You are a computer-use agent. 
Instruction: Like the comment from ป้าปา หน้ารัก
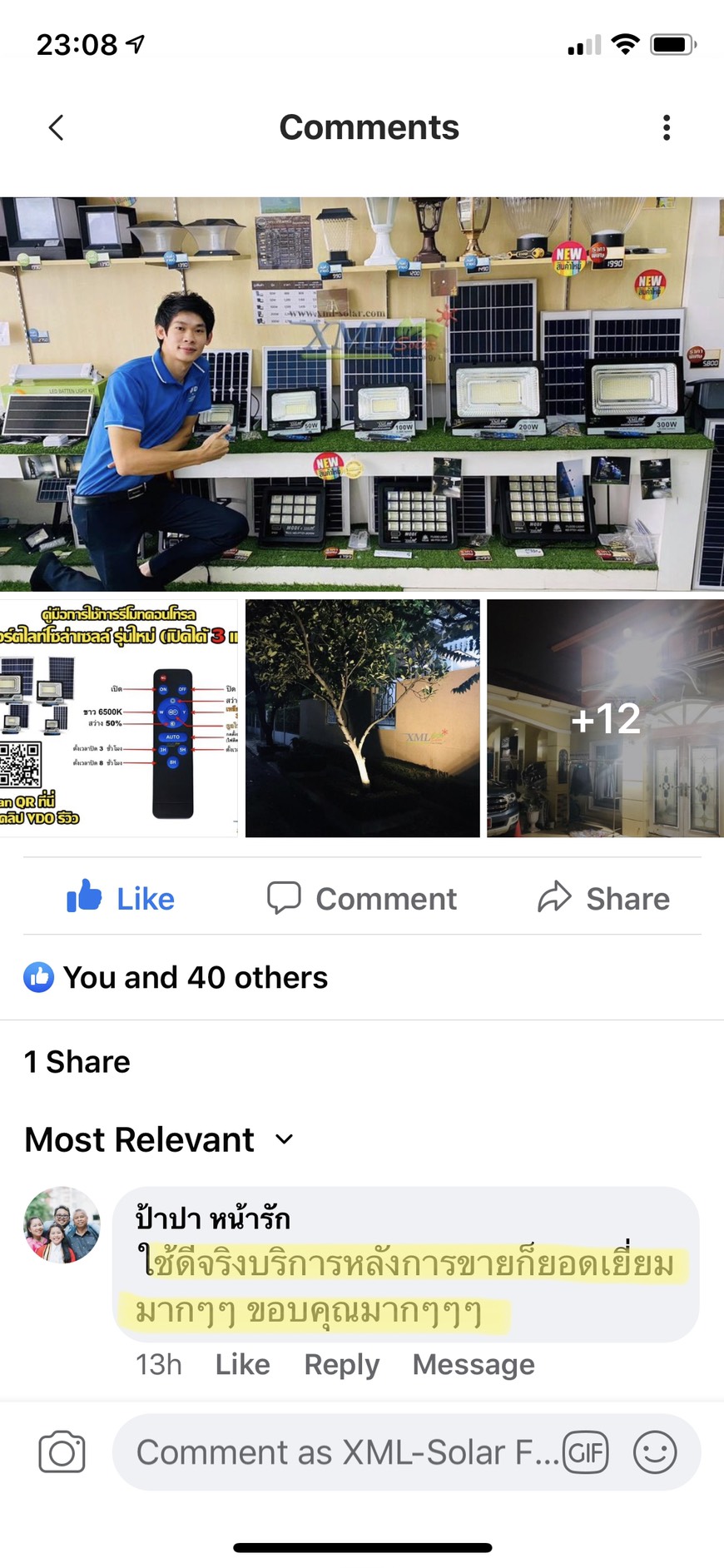pyautogui.click(x=242, y=1364)
